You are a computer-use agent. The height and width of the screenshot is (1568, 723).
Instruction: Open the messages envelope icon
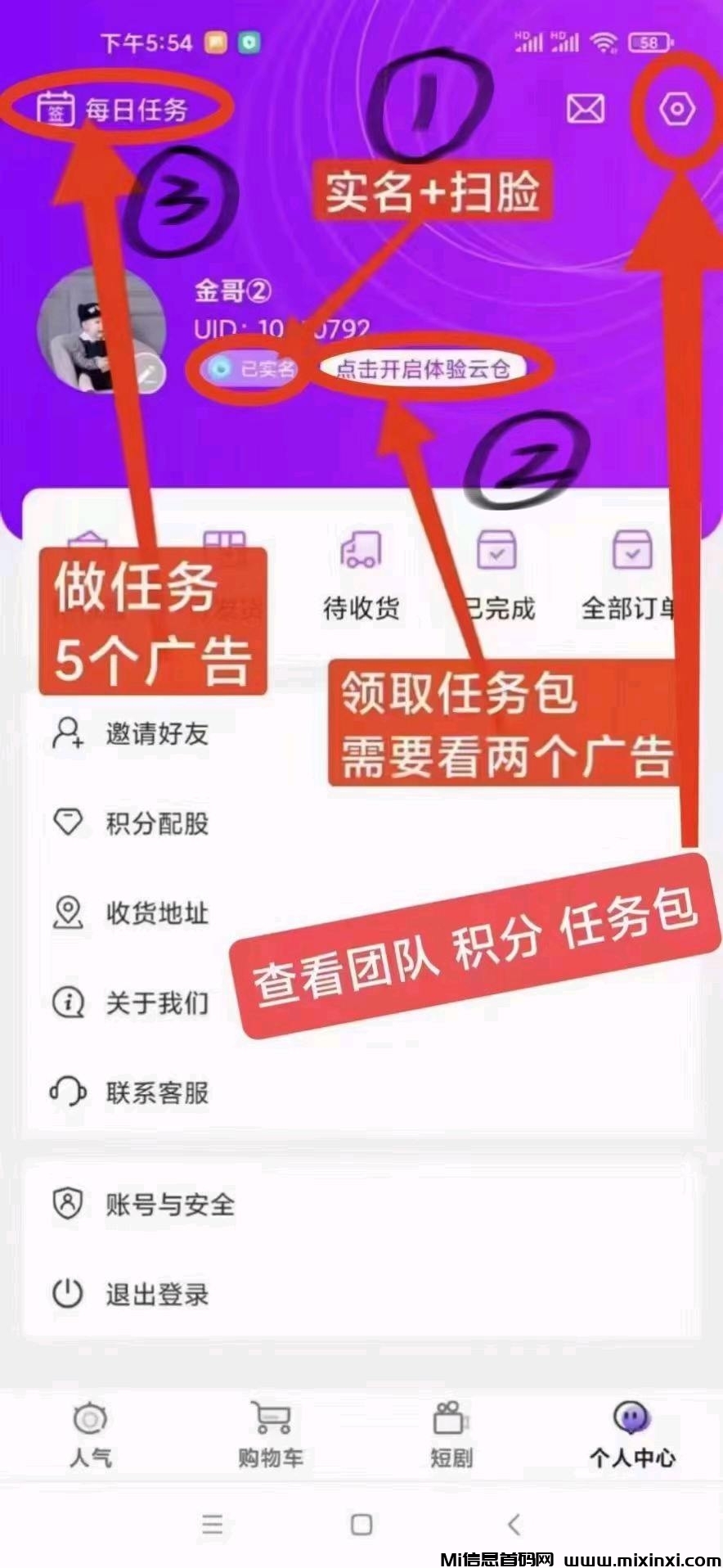click(x=586, y=109)
